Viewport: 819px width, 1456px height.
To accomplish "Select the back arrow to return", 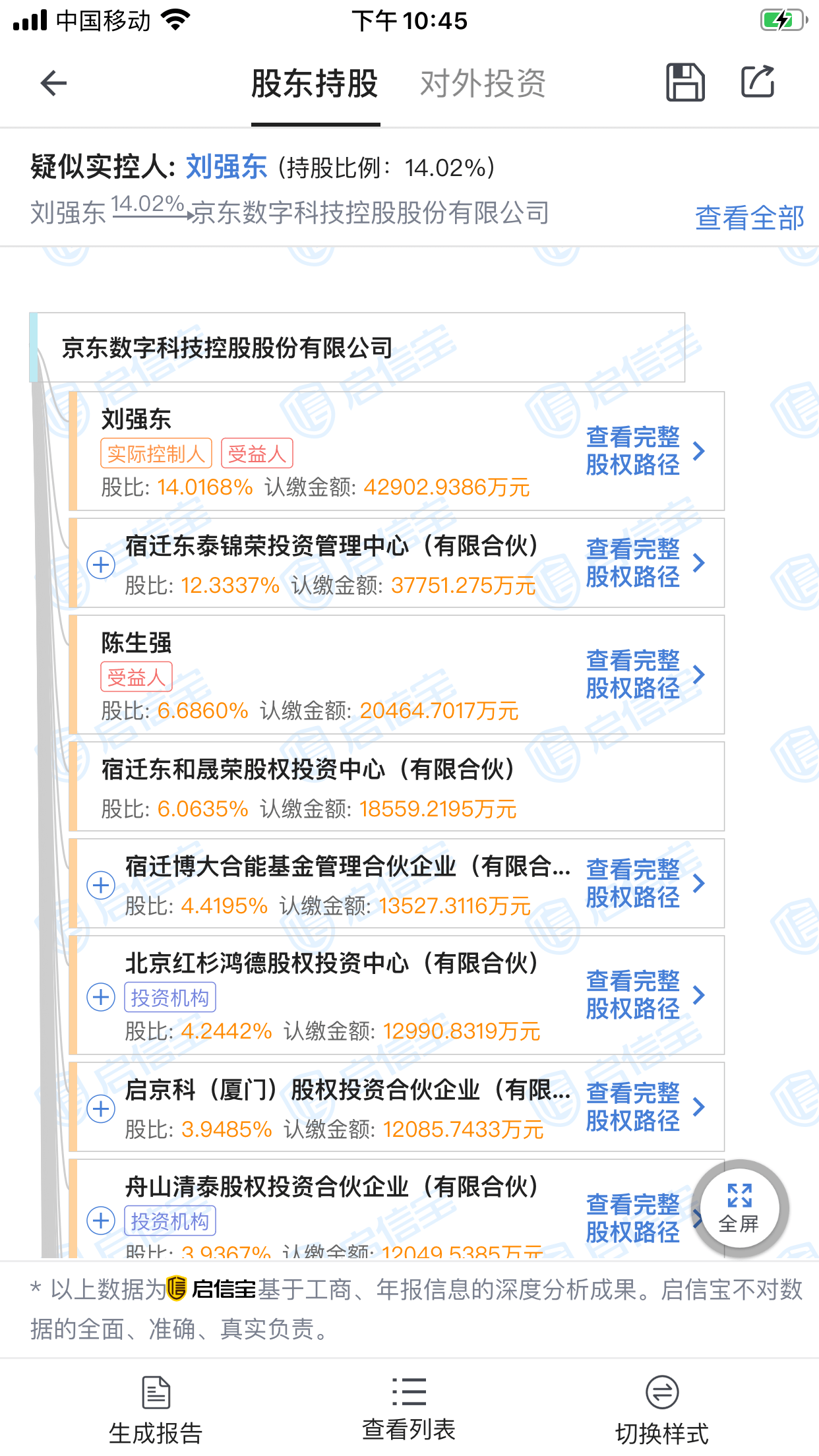I will pyautogui.click(x=53, y=83).
